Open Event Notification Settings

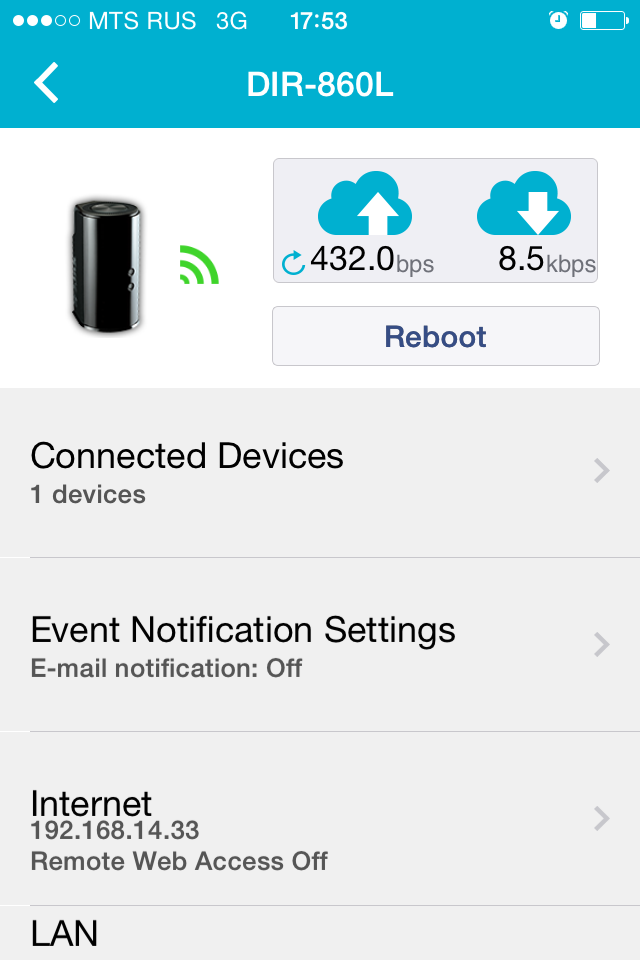[320, 645]
